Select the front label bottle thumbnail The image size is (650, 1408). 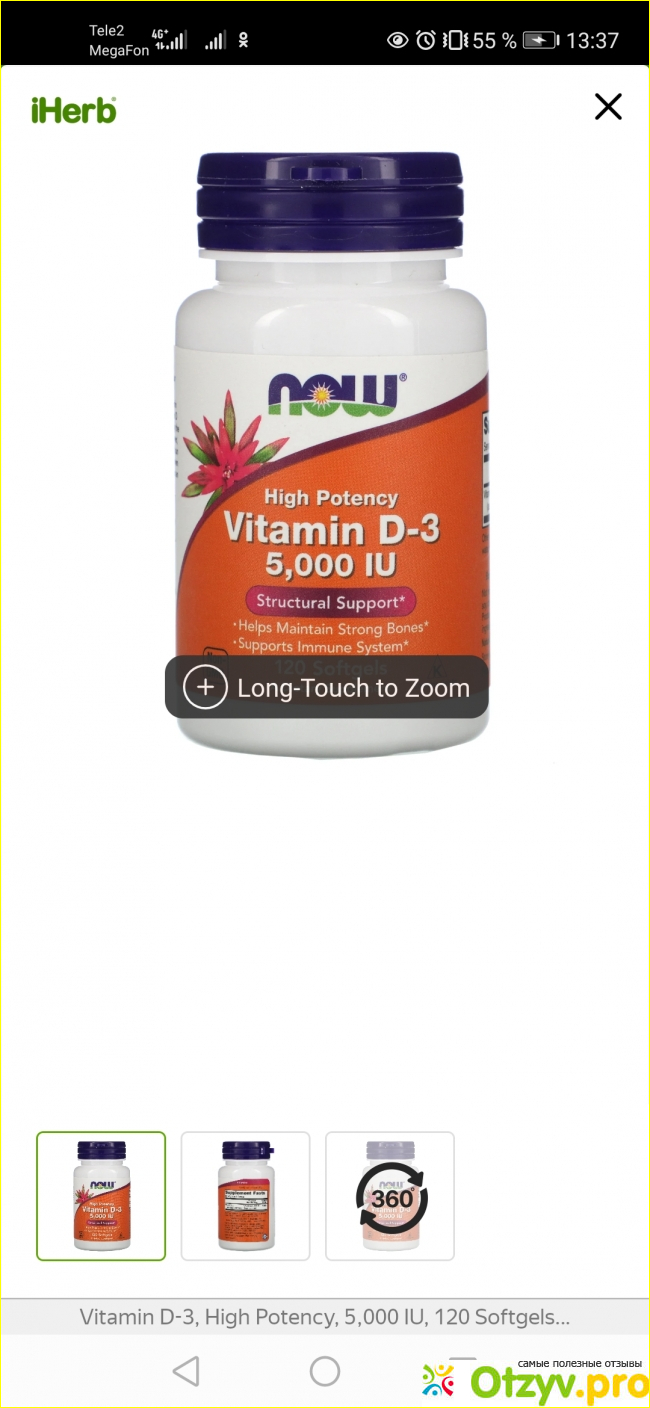(x=101, y=1196)
